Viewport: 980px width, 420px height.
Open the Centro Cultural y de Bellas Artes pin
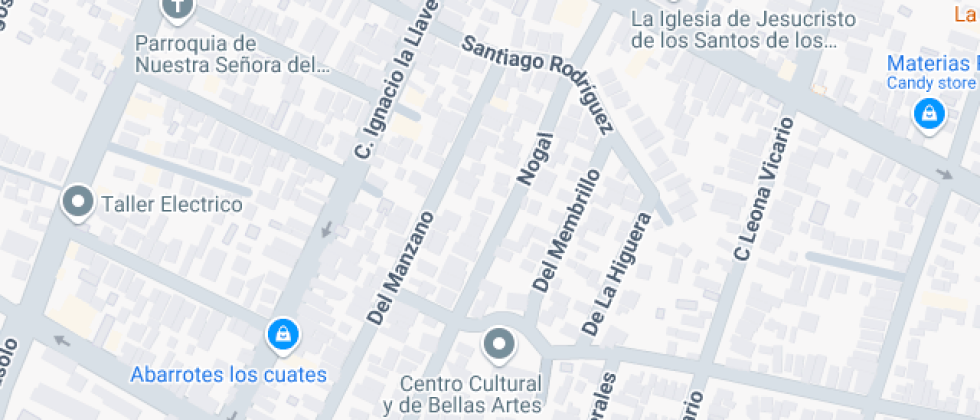pos(498,345)
